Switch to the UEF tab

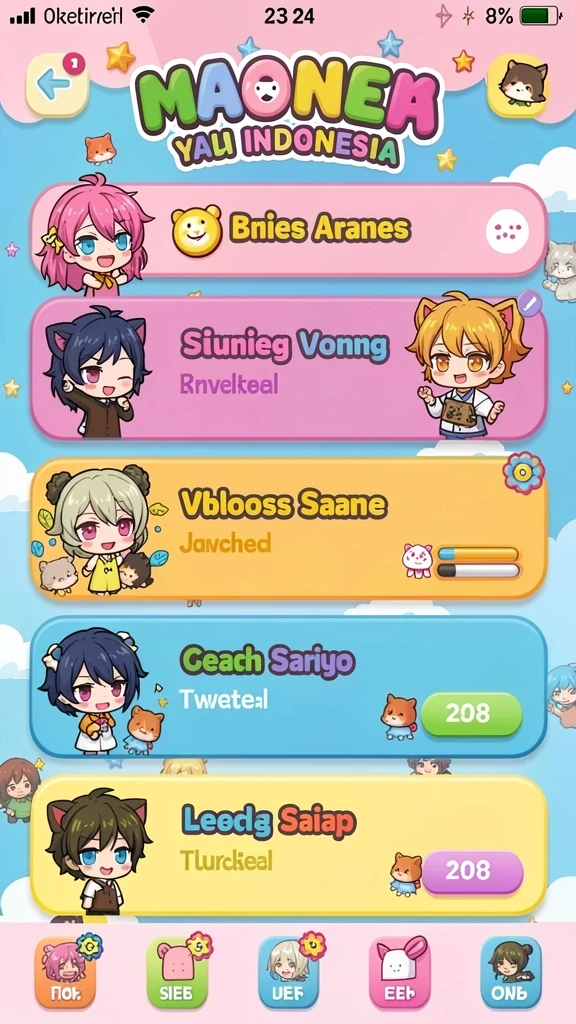(289, 973)
